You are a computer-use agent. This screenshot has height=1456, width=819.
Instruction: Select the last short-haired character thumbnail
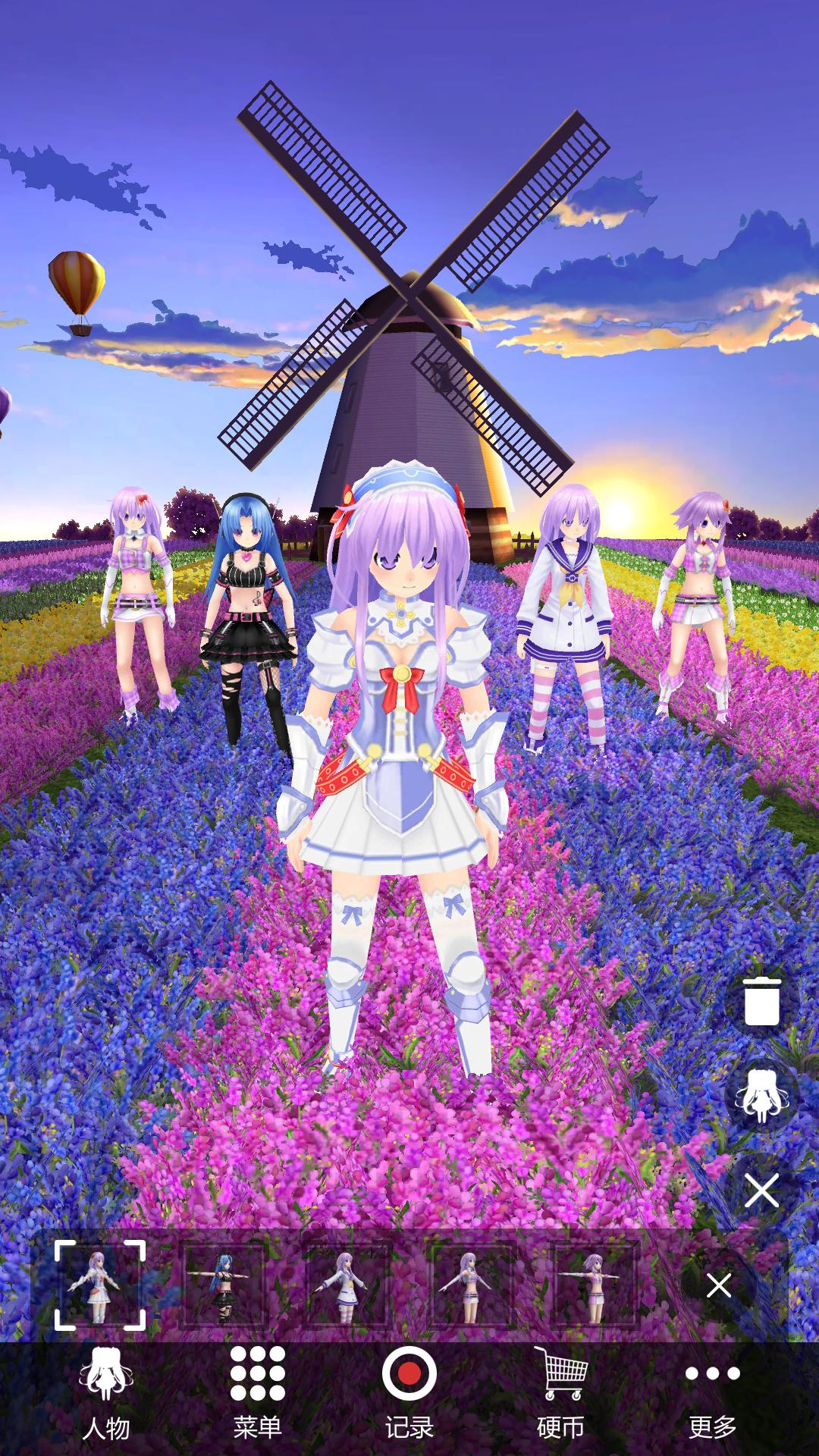[x=595, y=1285]
